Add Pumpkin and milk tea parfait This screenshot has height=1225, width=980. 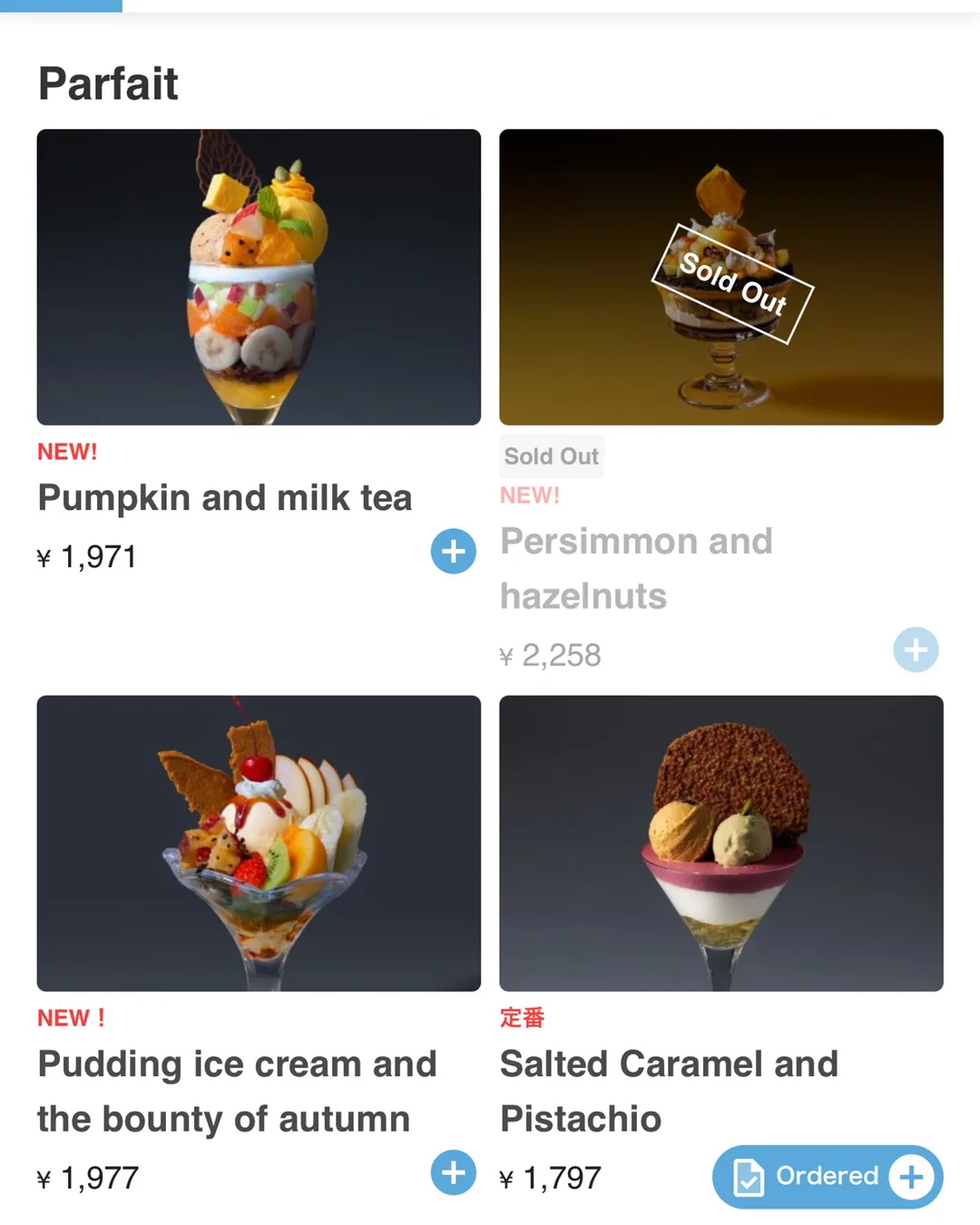click(453, 551)
